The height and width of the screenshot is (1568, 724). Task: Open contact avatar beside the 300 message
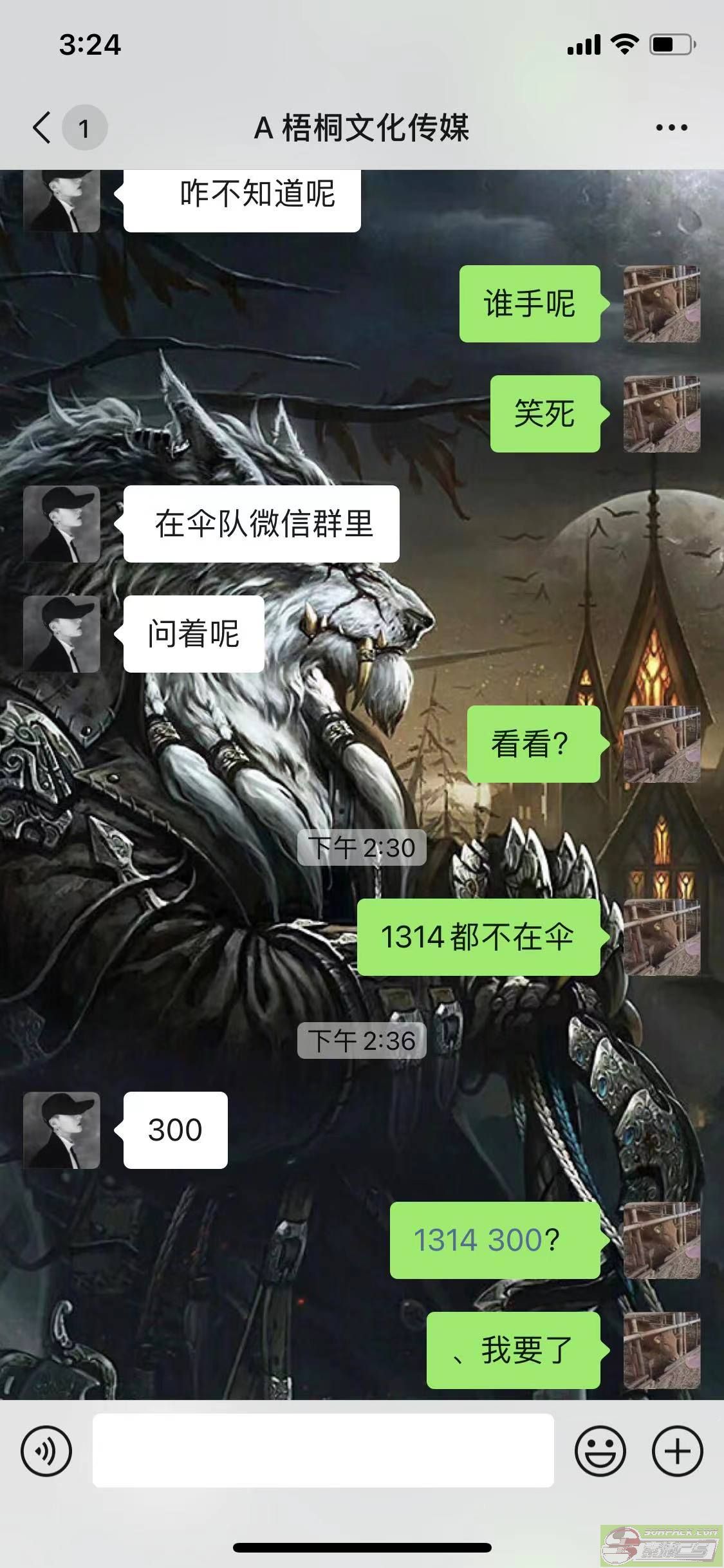coord(62,1130)
